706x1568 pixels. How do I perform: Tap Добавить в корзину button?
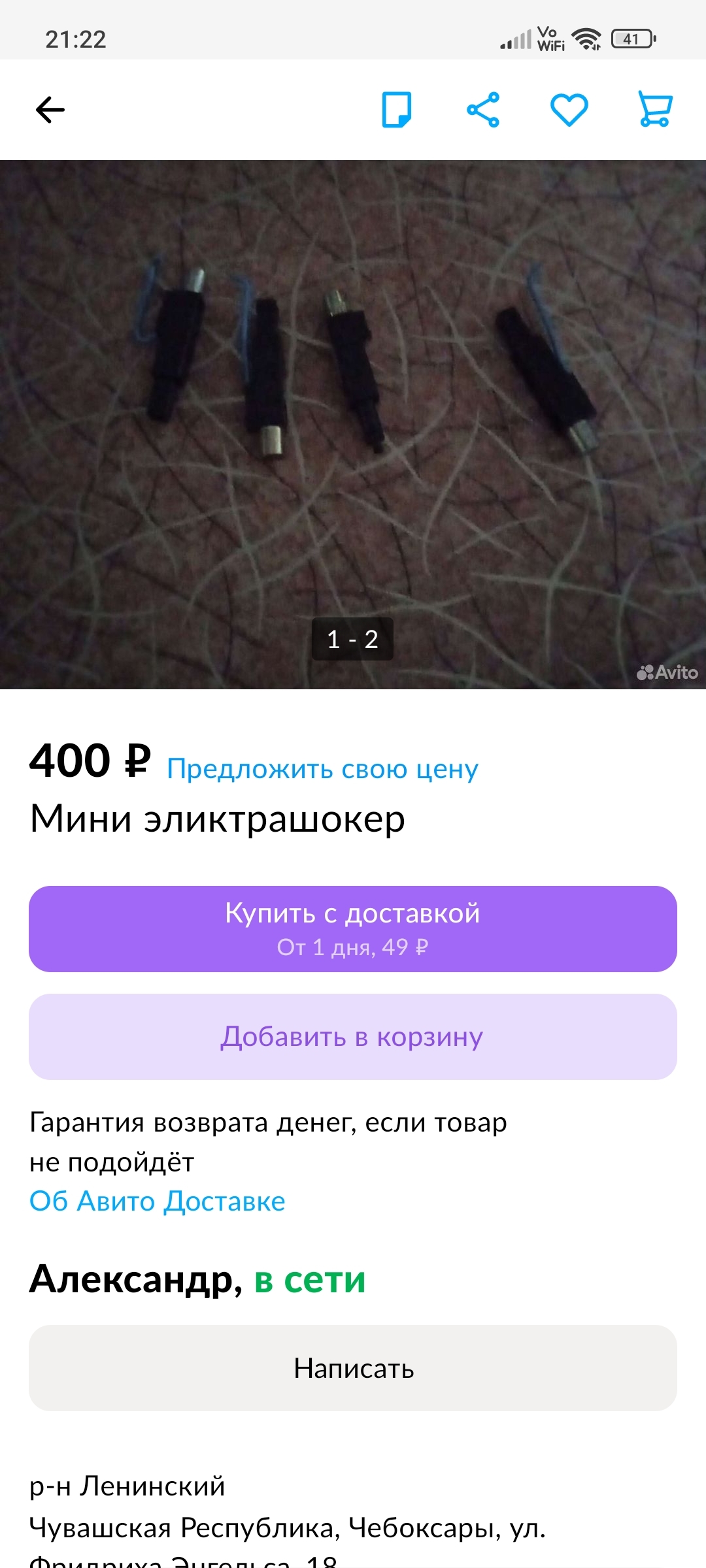tap(353, 1037)
